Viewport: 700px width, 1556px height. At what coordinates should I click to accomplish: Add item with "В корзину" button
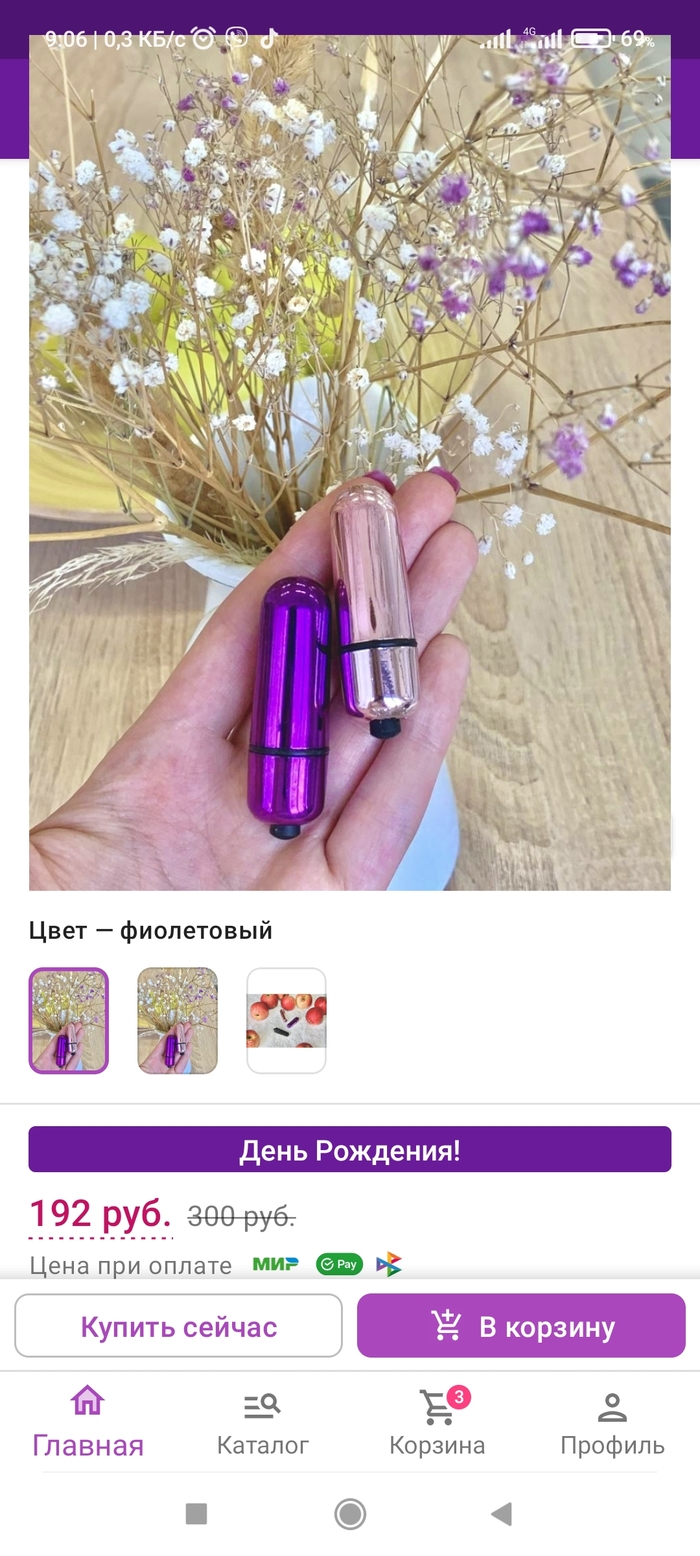521,1326
